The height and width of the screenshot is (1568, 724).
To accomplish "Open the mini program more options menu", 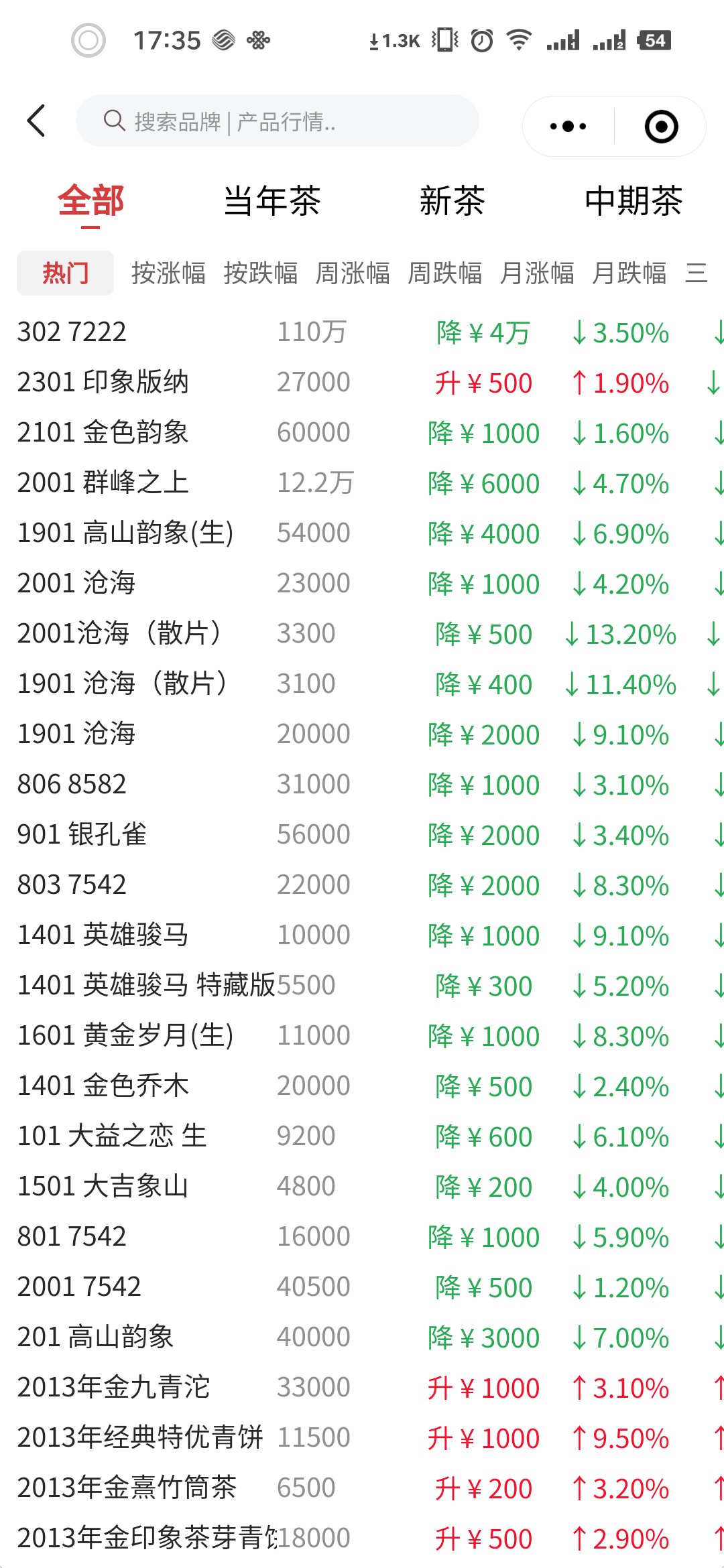I will [567, 127].
